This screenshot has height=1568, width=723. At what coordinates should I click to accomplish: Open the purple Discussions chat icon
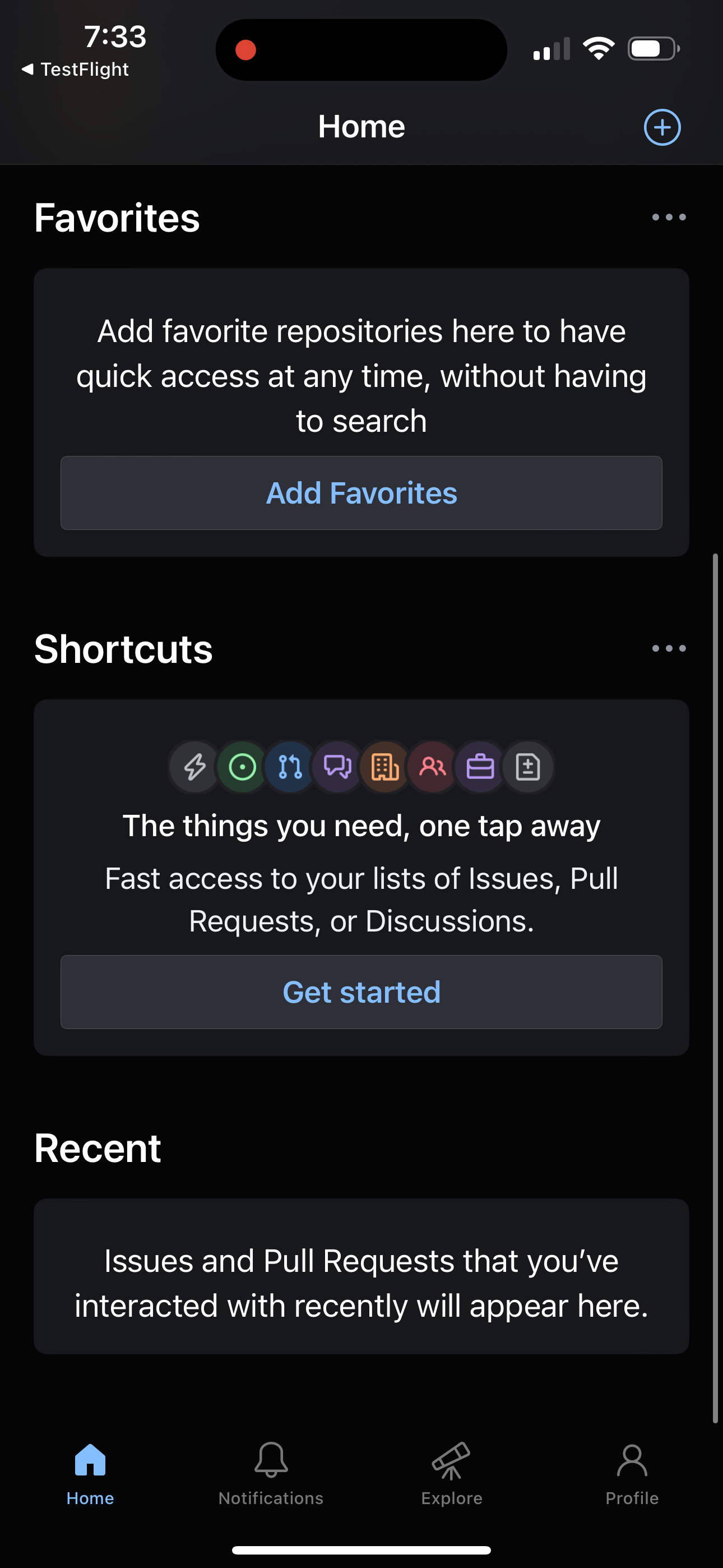pos(337,767)
